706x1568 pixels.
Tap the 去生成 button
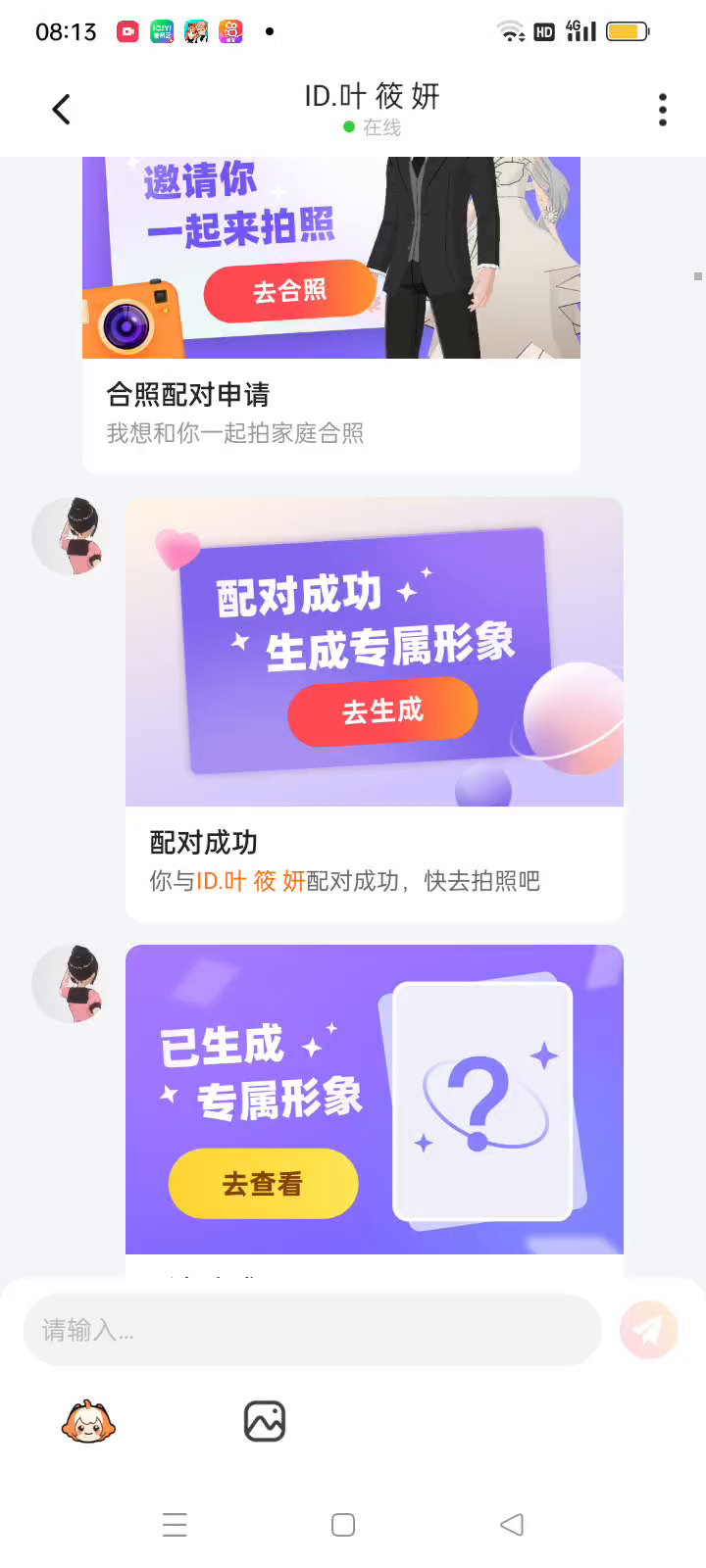(382, 710)
